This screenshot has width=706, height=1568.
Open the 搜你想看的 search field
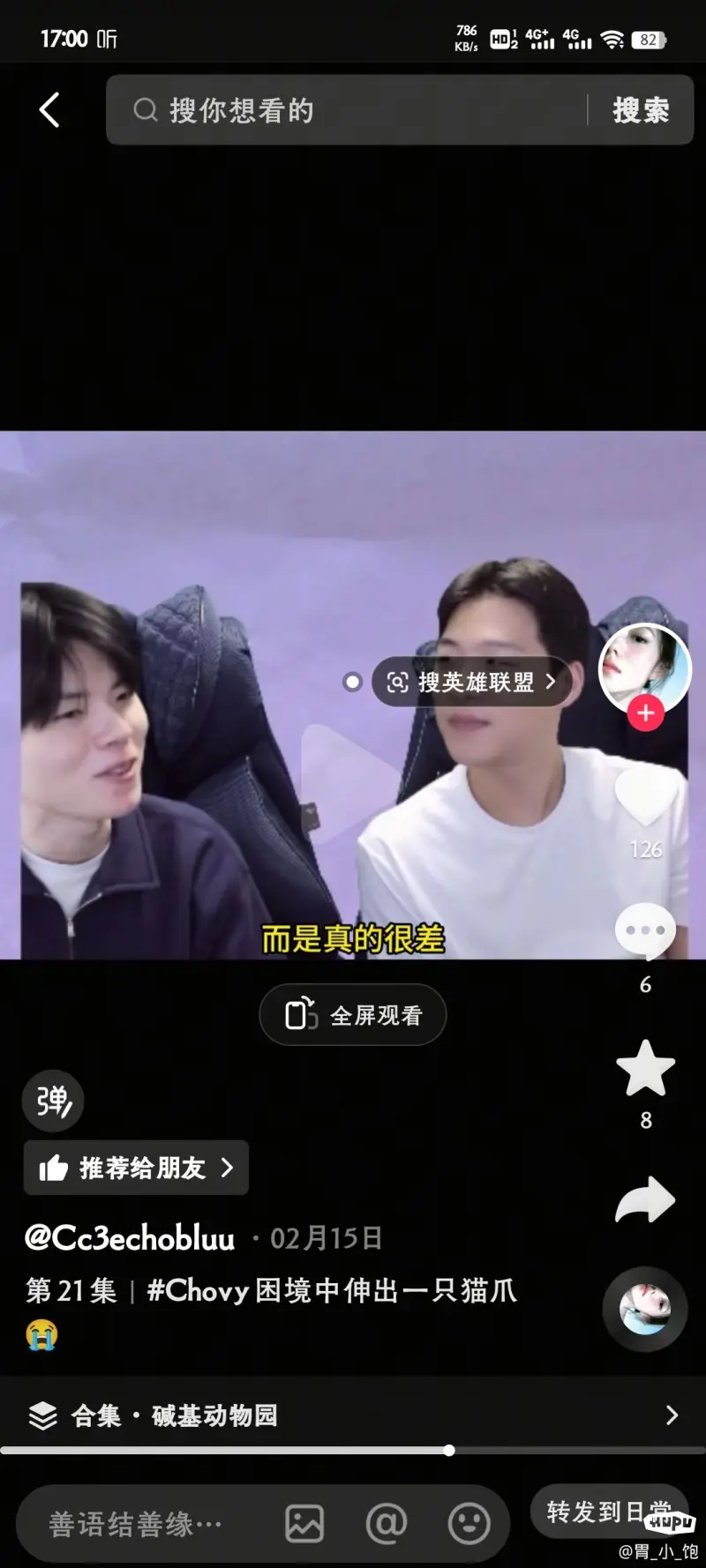(353, 110)
